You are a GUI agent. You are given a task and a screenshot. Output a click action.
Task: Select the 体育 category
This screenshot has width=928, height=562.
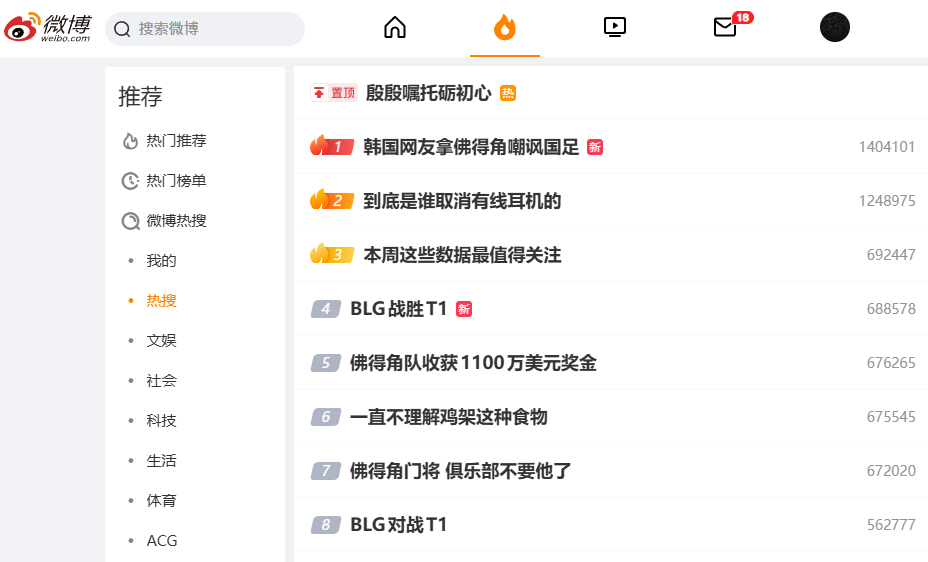162,500
